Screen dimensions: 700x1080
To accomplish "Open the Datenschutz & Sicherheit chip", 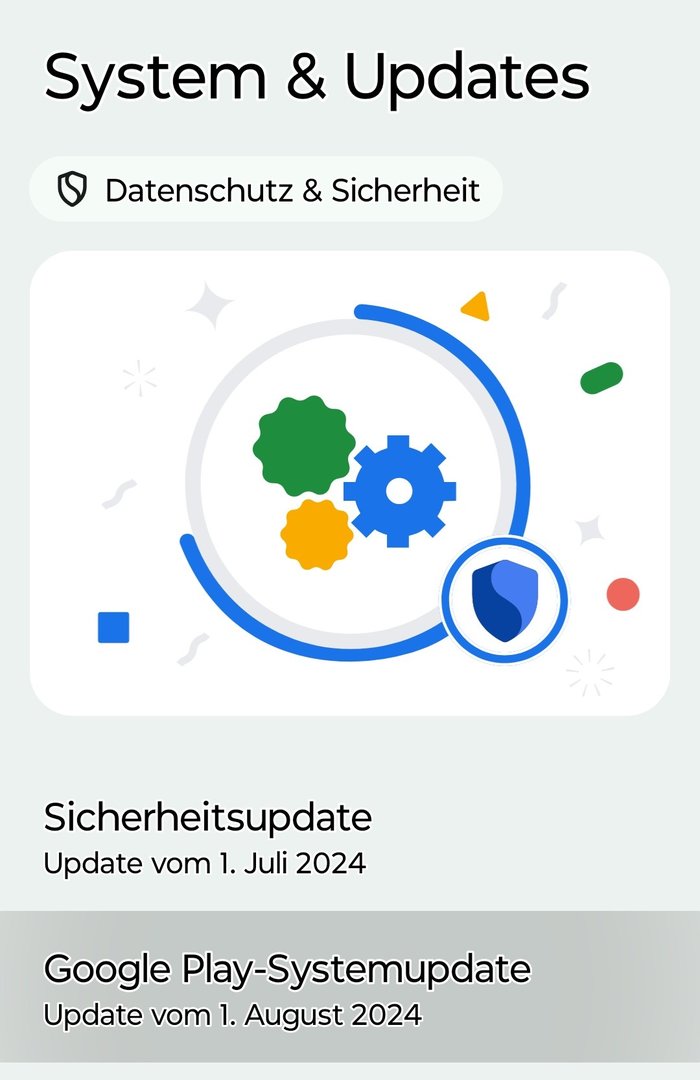I will click(x=266, y=189).
